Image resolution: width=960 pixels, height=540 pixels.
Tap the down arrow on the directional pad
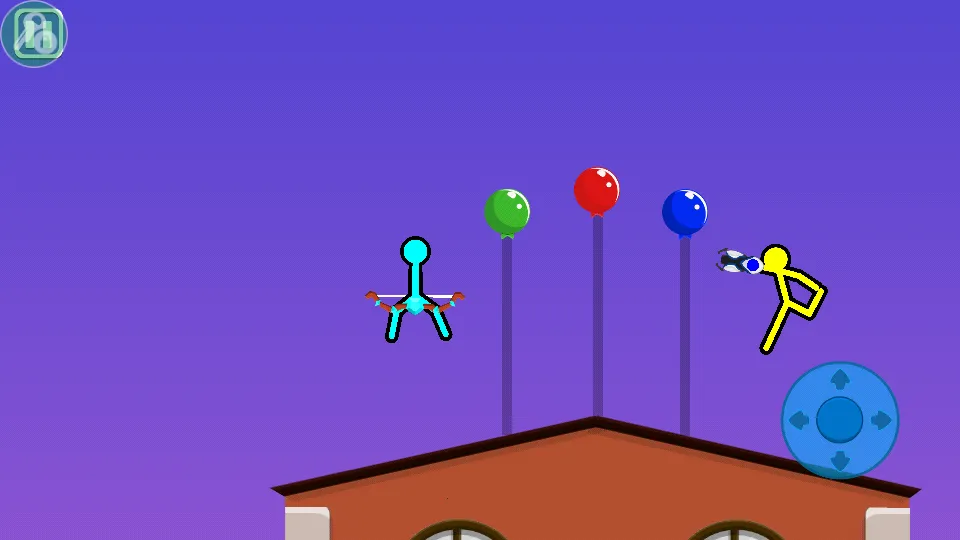pos(840,460)
